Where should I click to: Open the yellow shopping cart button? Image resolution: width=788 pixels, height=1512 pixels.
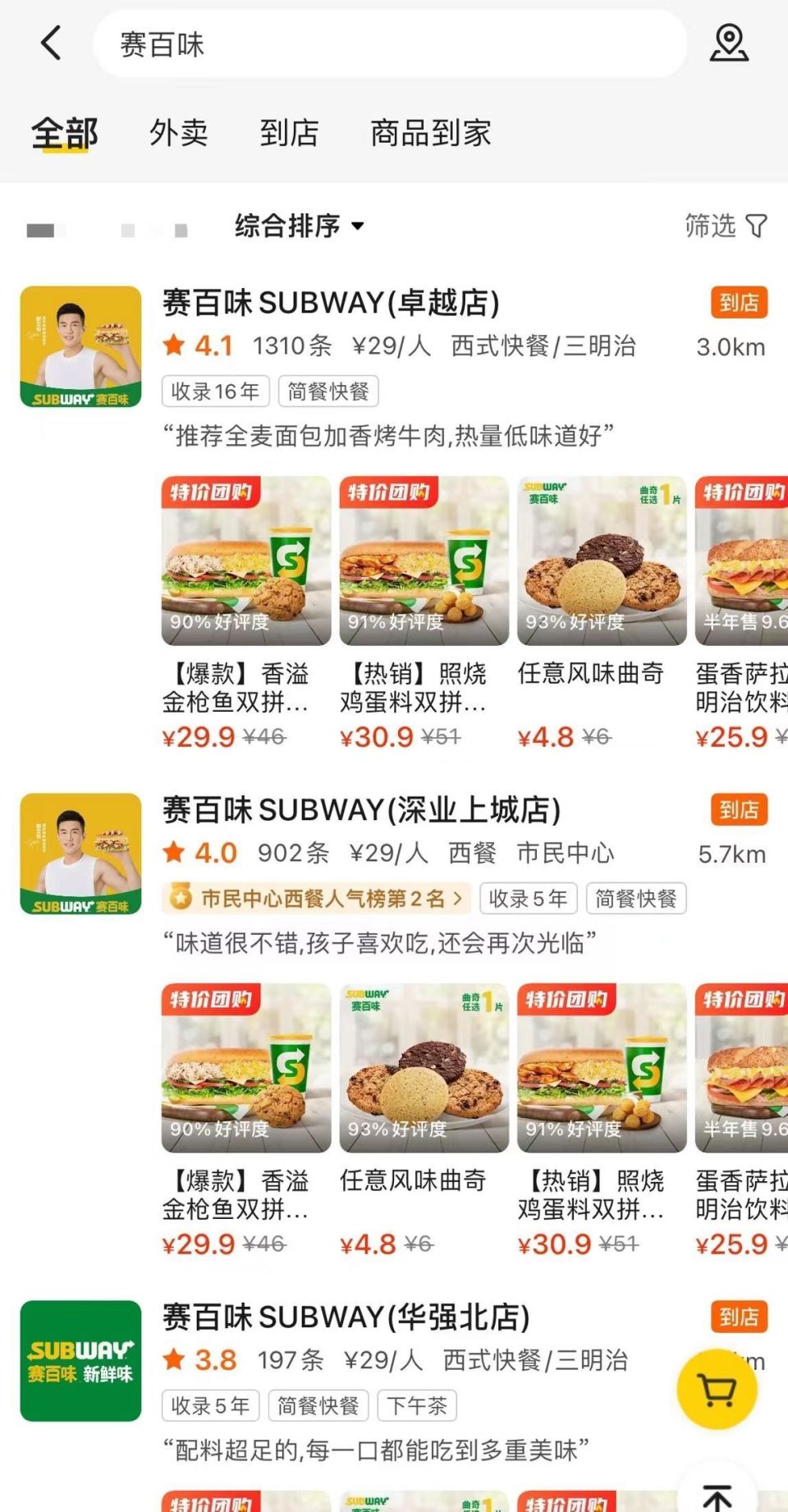[717, 1390]
